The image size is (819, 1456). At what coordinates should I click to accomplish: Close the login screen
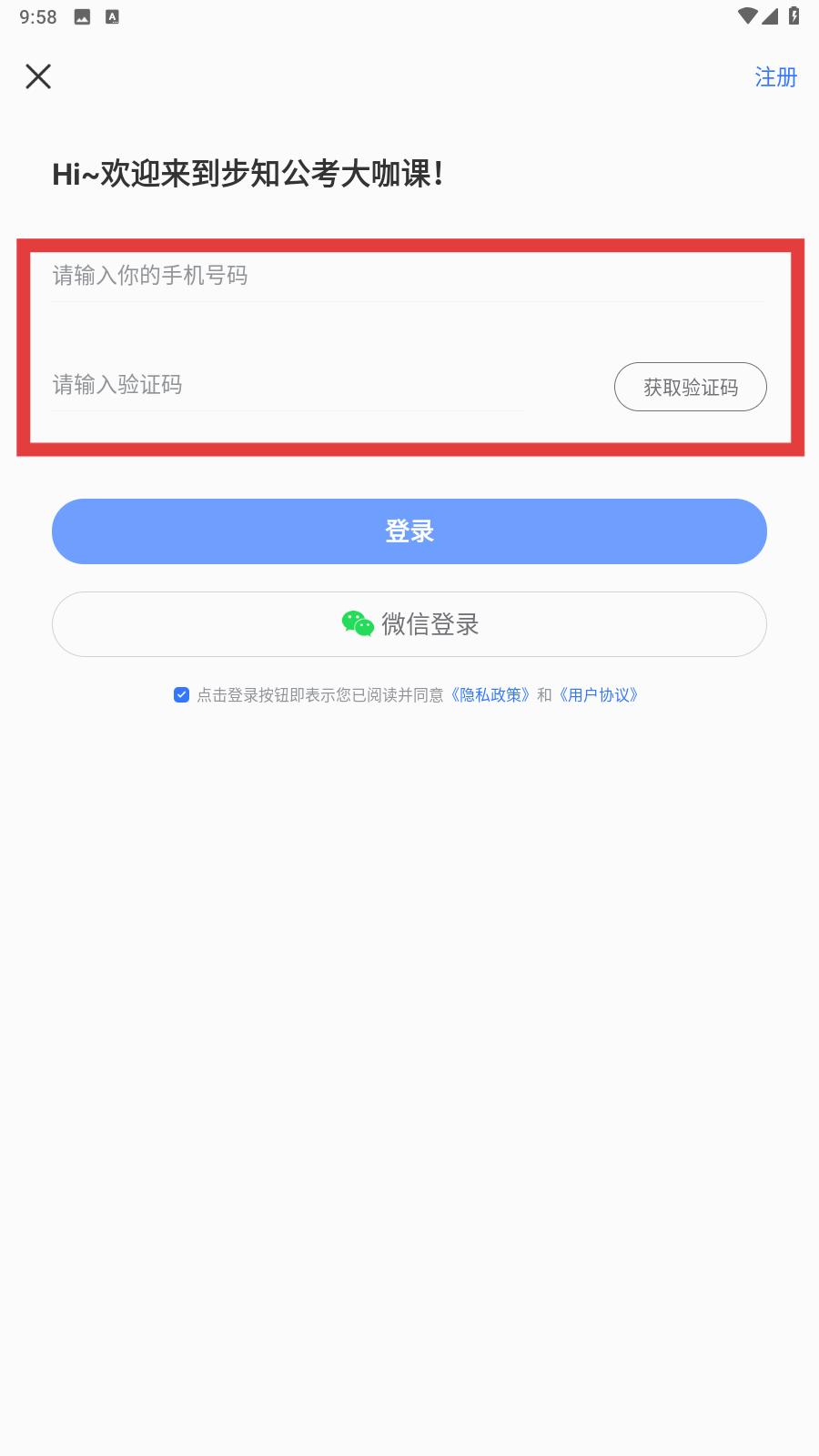pos(38,76)
